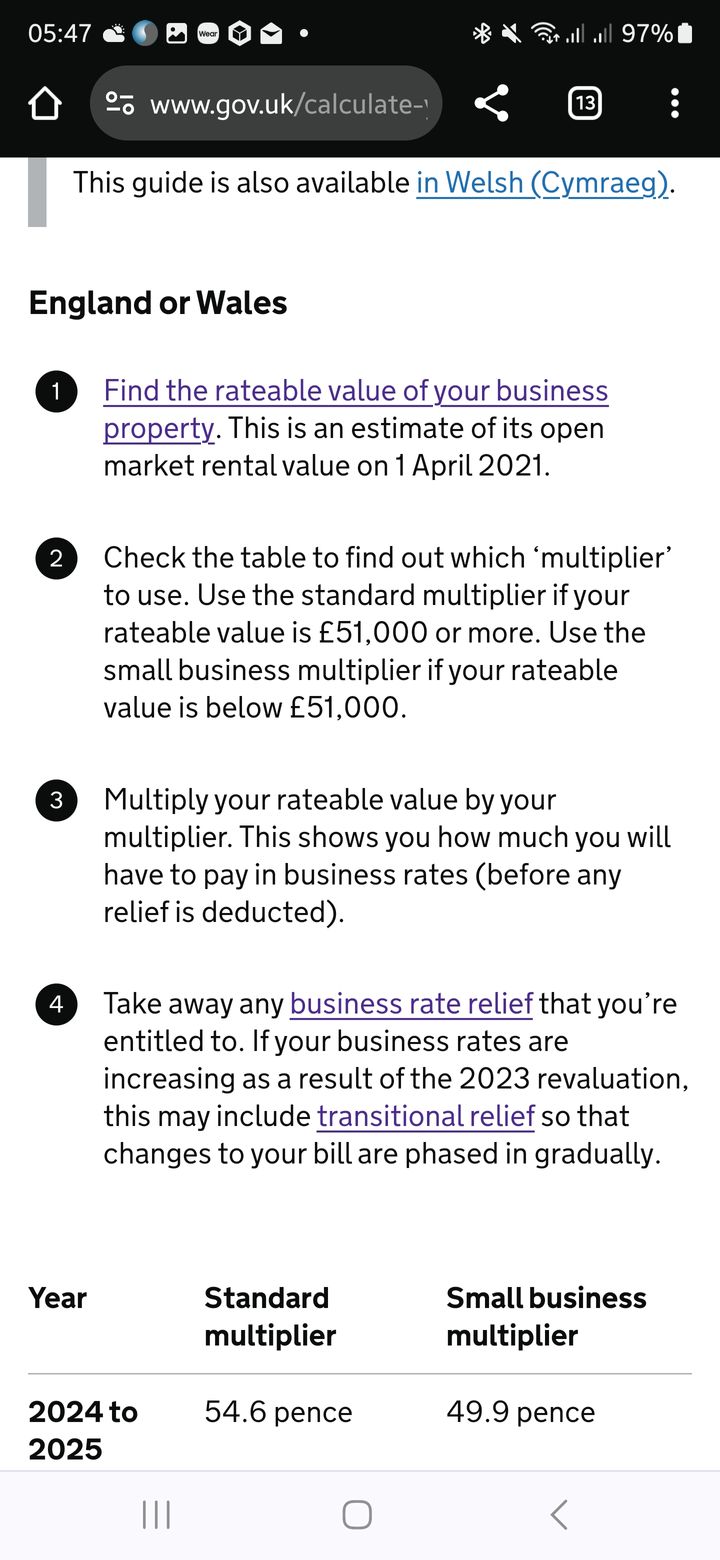Open the tab switcher showing 13 tabs
Screen dimensions: 720x1560
point(585,103)
